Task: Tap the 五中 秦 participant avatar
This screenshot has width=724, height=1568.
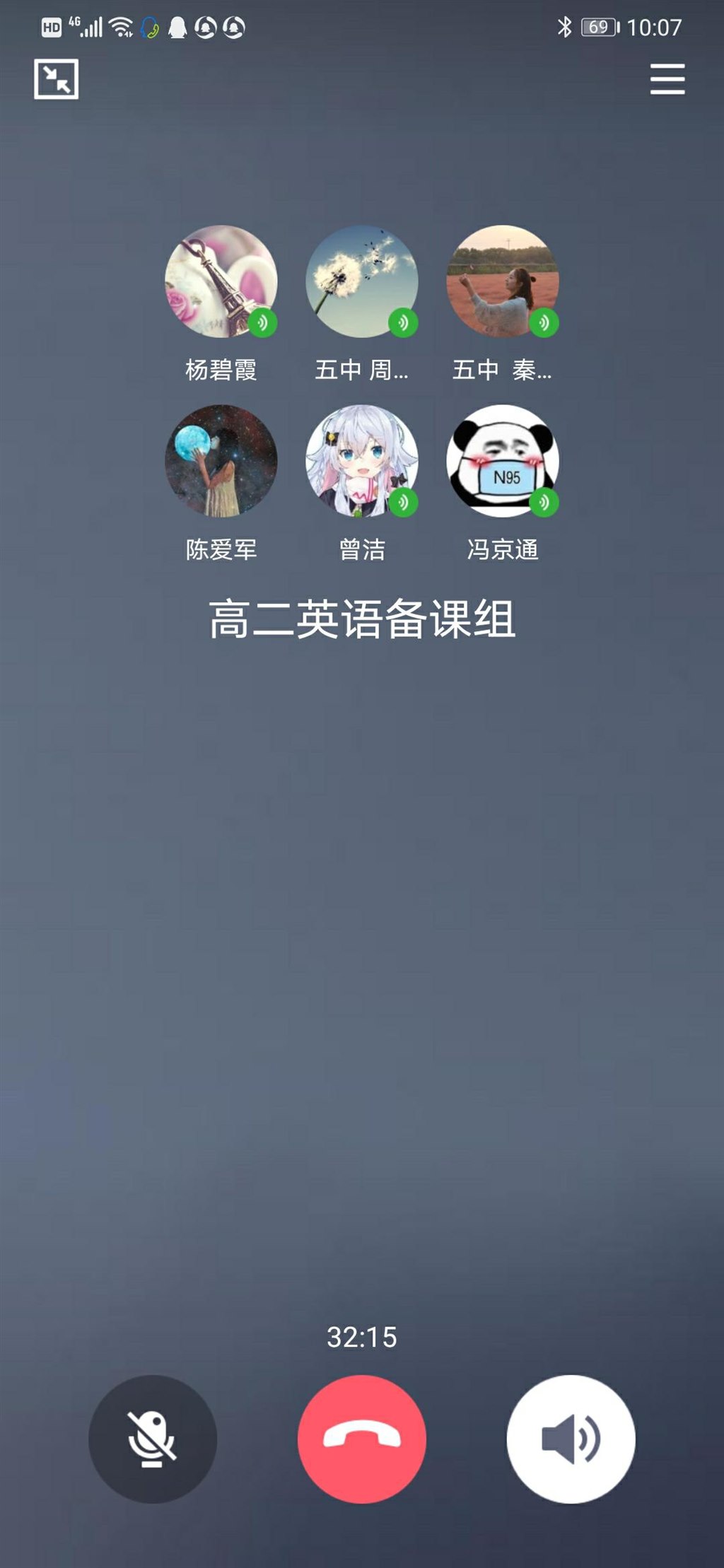Action: tap(502, 281)
